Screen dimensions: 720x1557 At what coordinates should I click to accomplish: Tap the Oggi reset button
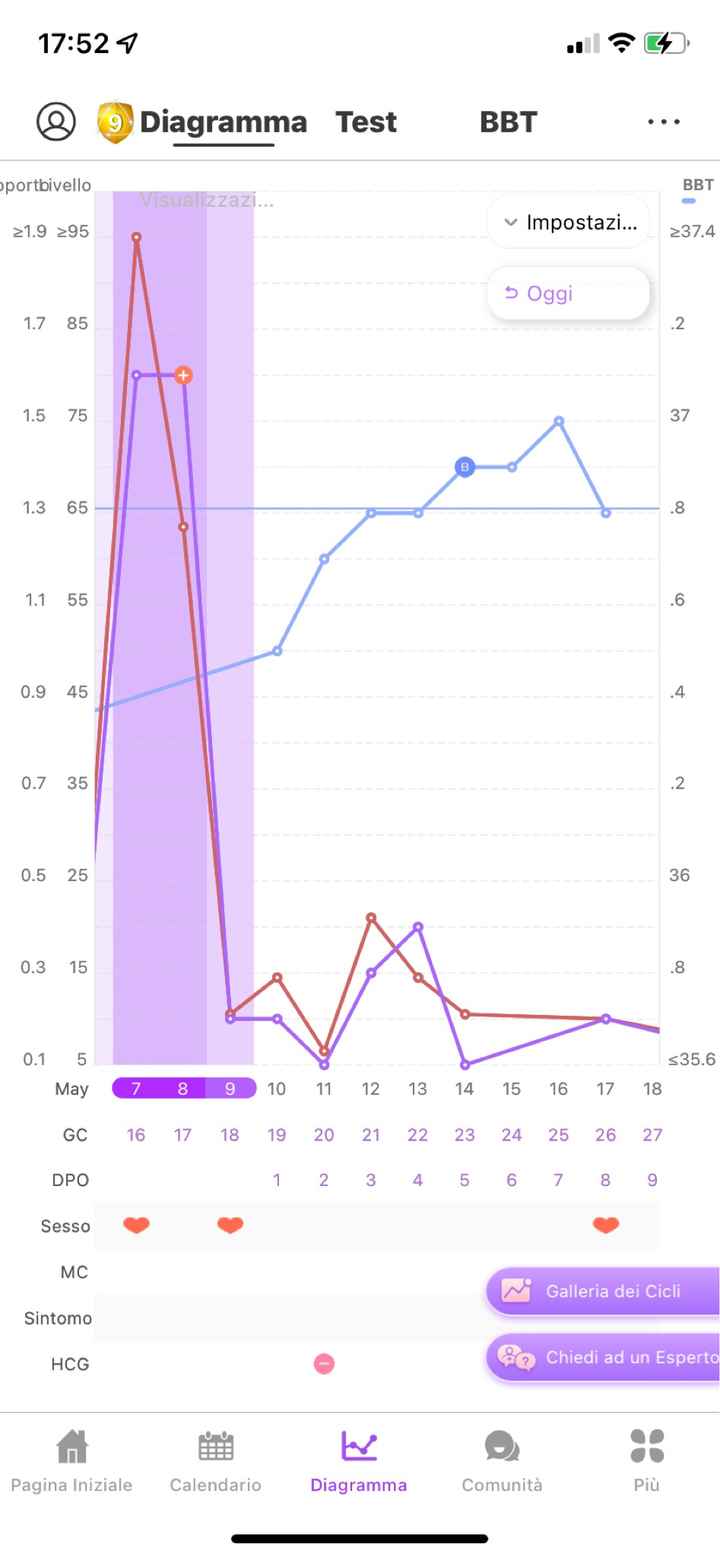coord(568,293)
